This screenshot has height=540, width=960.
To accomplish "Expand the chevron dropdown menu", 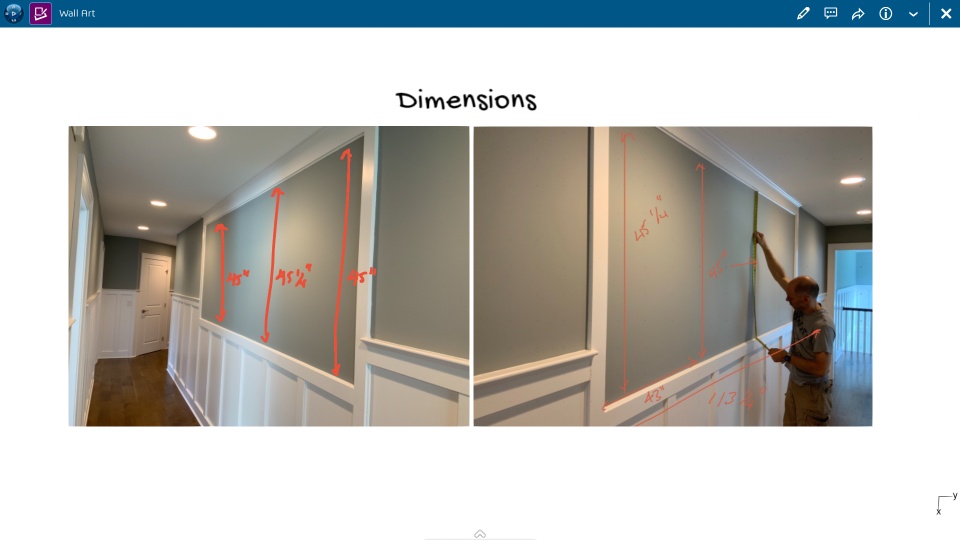I will (x=913, y=14).
